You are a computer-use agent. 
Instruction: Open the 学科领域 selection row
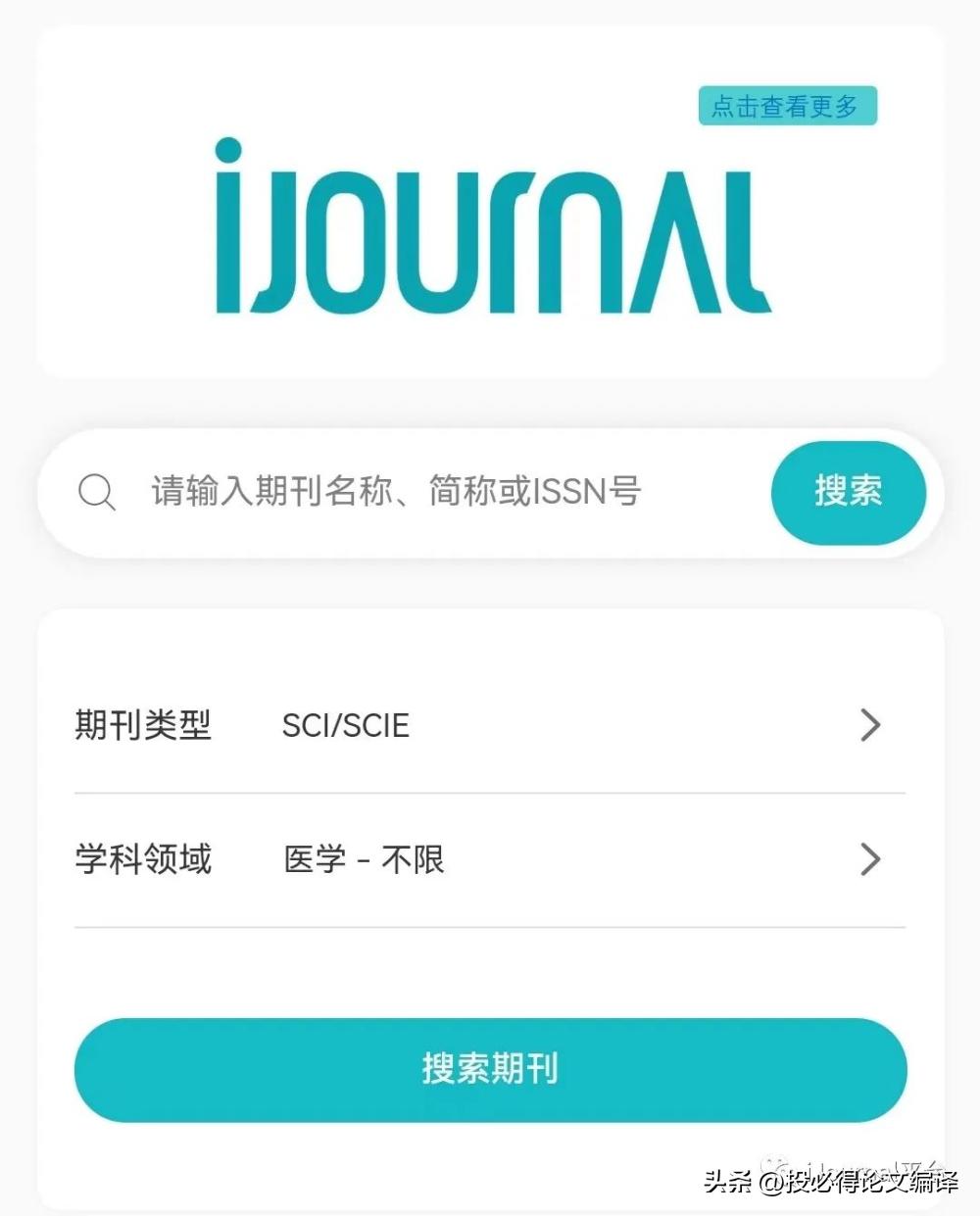click(x=490, y=859)
